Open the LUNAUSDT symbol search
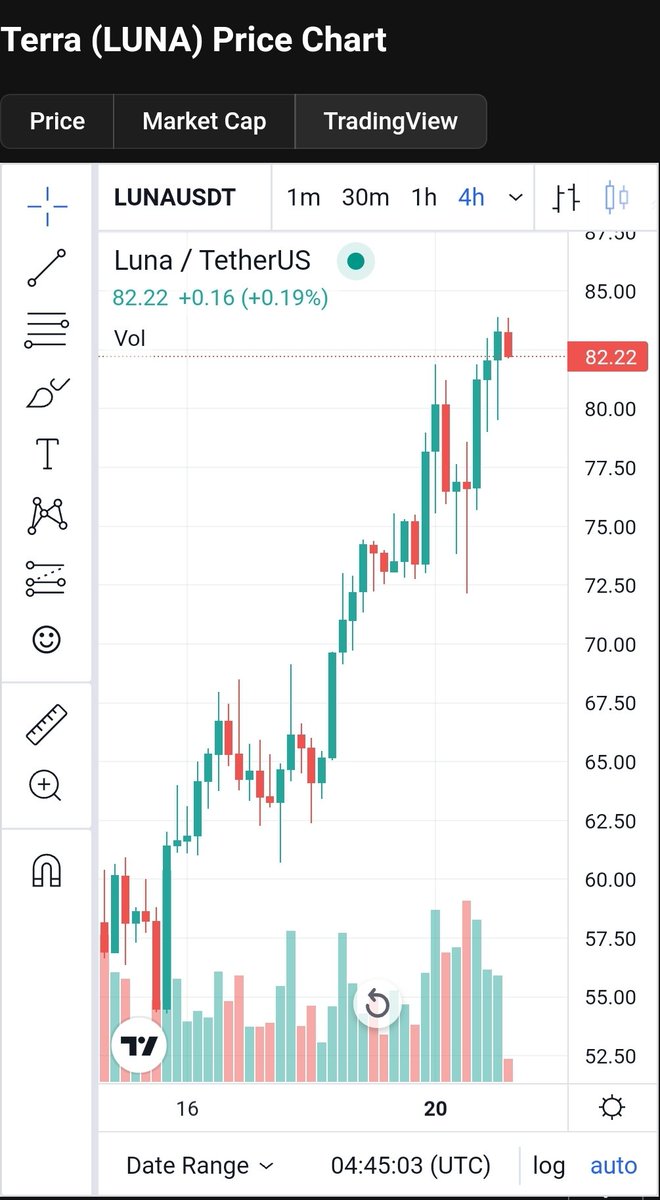 coord(175,197)
